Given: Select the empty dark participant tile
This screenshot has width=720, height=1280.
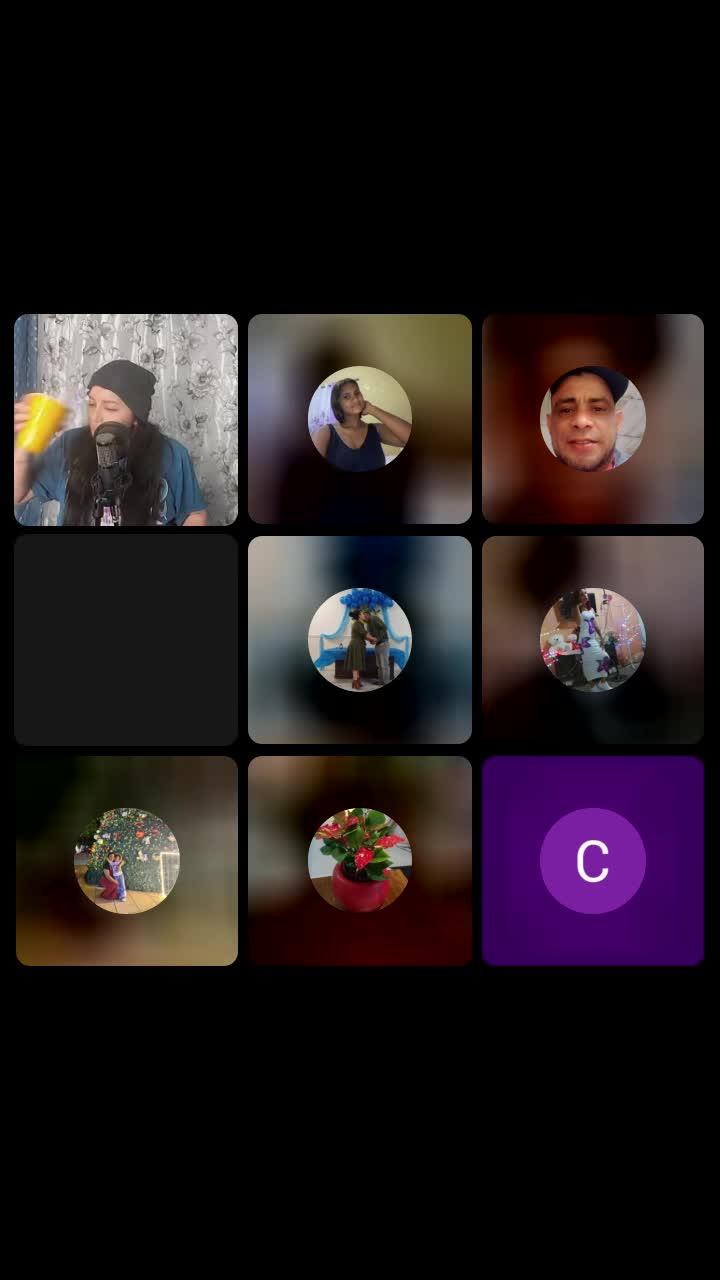Looking at the screenshot, I should click(x=126, y=640).
